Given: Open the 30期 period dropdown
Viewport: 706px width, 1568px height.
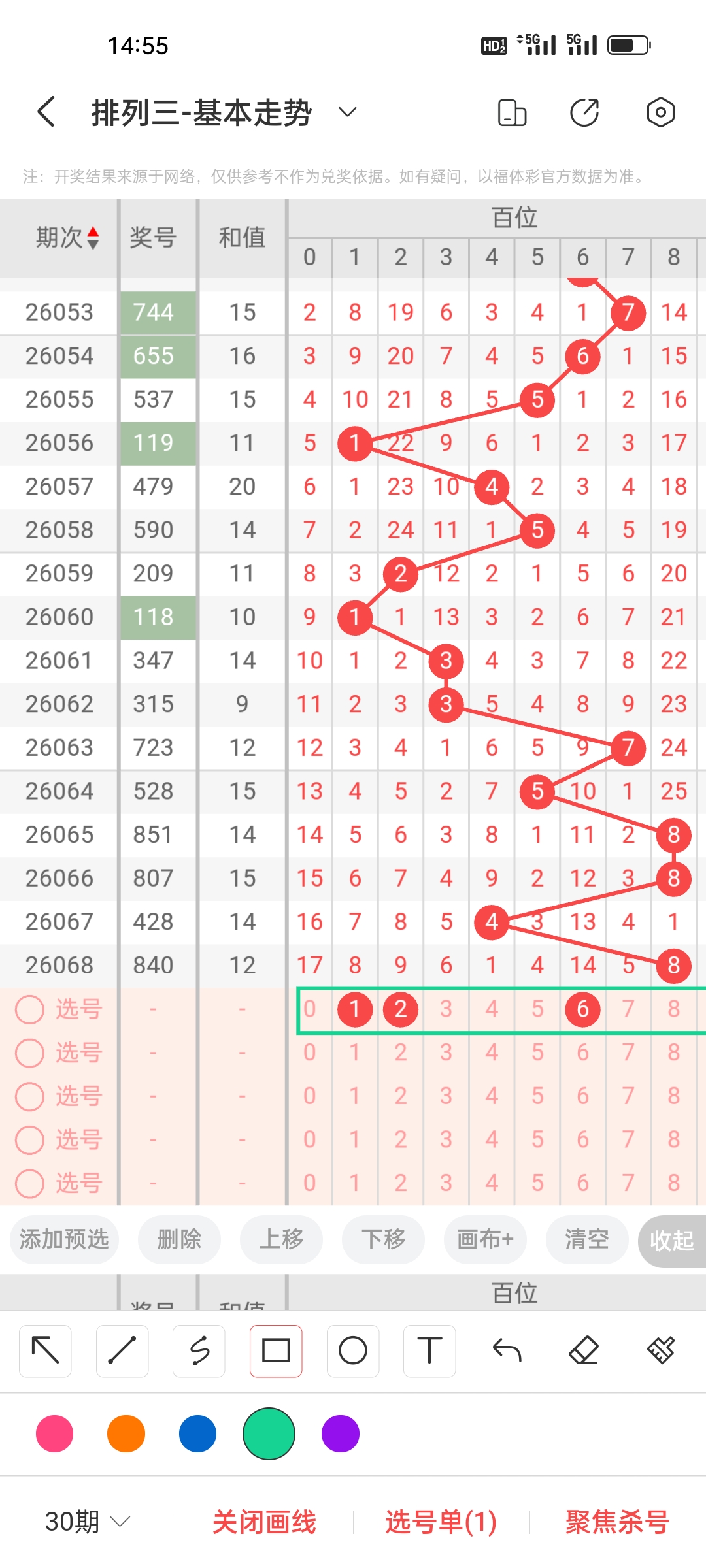Looking at the screenshot, I should pyautogui.click(x=88, y=1522).
